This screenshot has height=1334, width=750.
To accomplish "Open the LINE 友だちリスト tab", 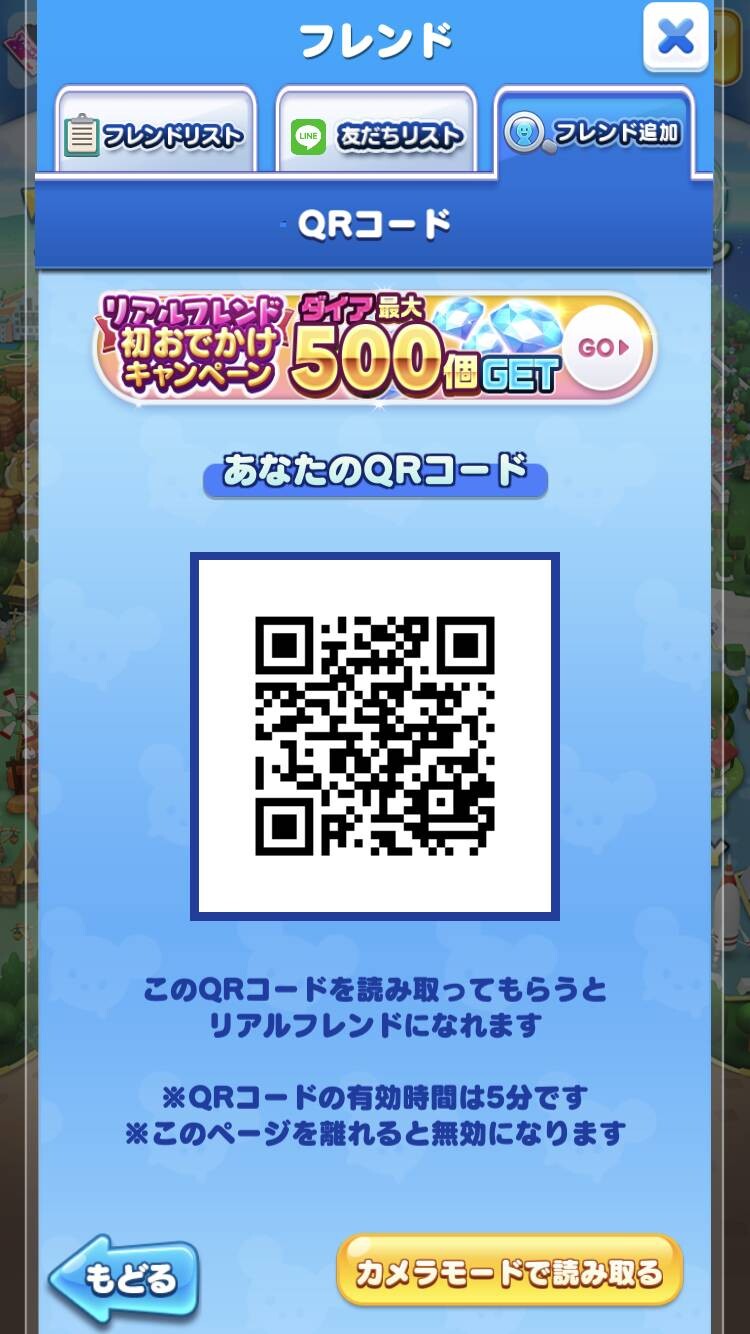I will [x=376, y=131].
